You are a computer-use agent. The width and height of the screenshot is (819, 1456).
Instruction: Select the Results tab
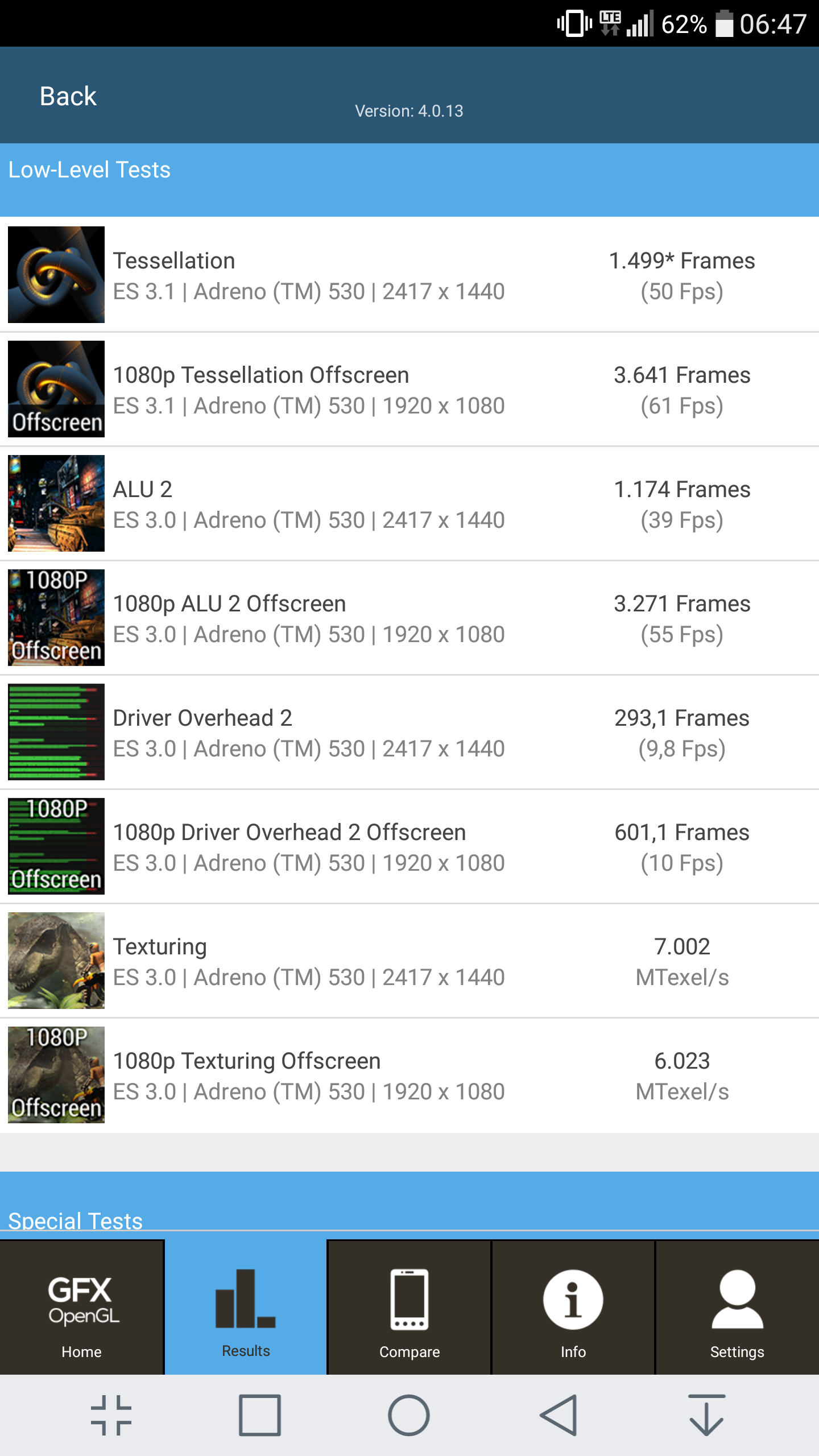tap(246, 1307)
